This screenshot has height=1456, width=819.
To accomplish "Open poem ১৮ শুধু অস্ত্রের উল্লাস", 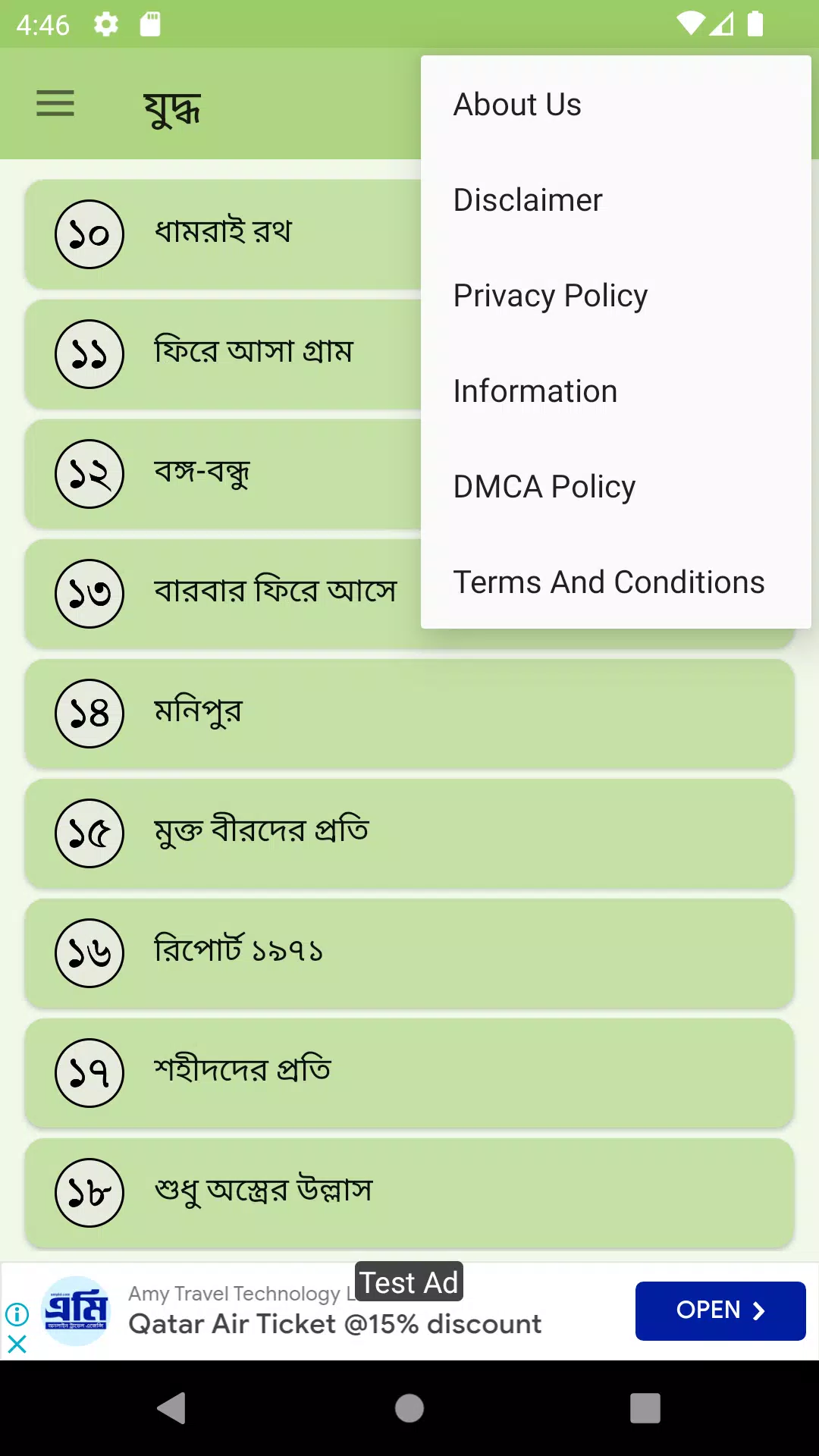I will [409, 1193].
